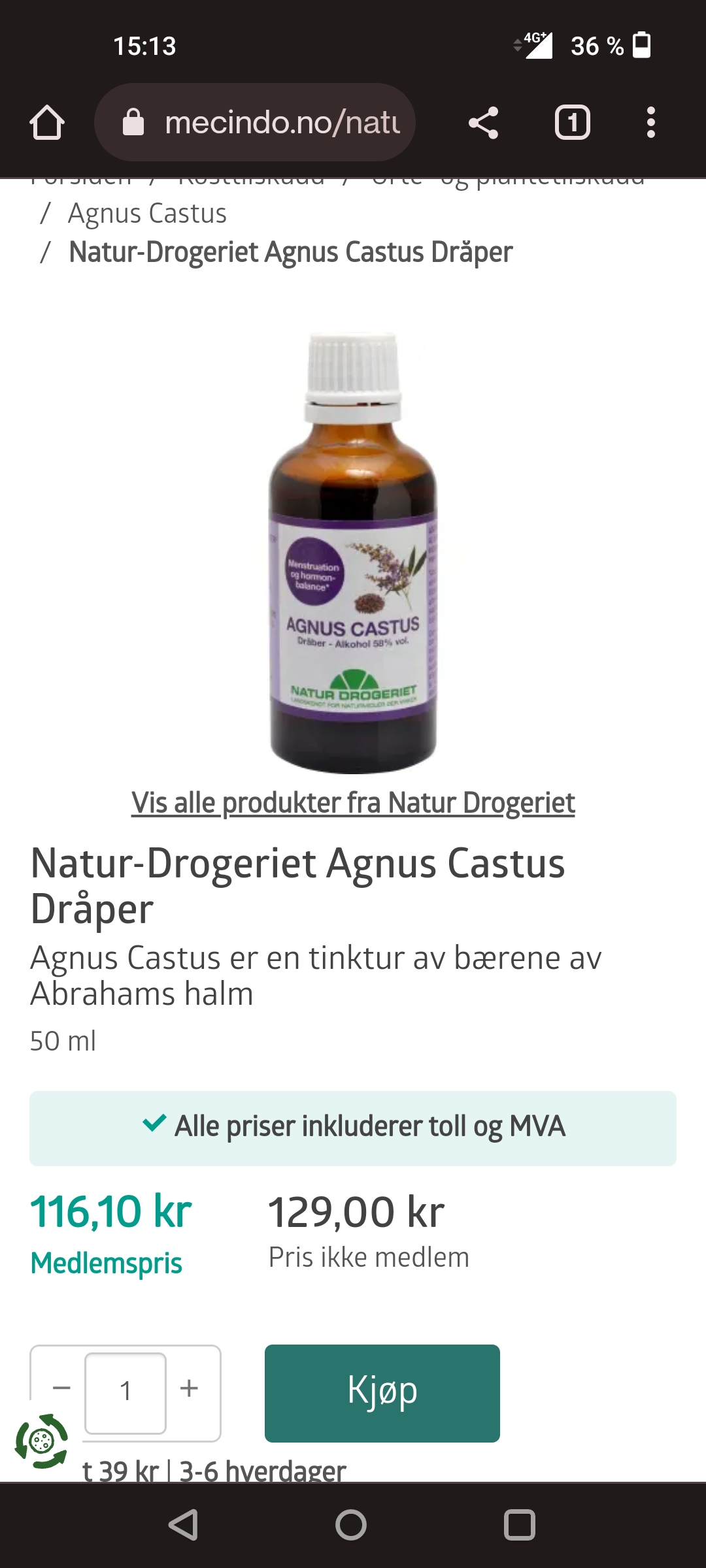The height and width of the screenshot is (1568, 706).
Task: Add the drops to cart with Kjøp
Action: (382, 1392)
